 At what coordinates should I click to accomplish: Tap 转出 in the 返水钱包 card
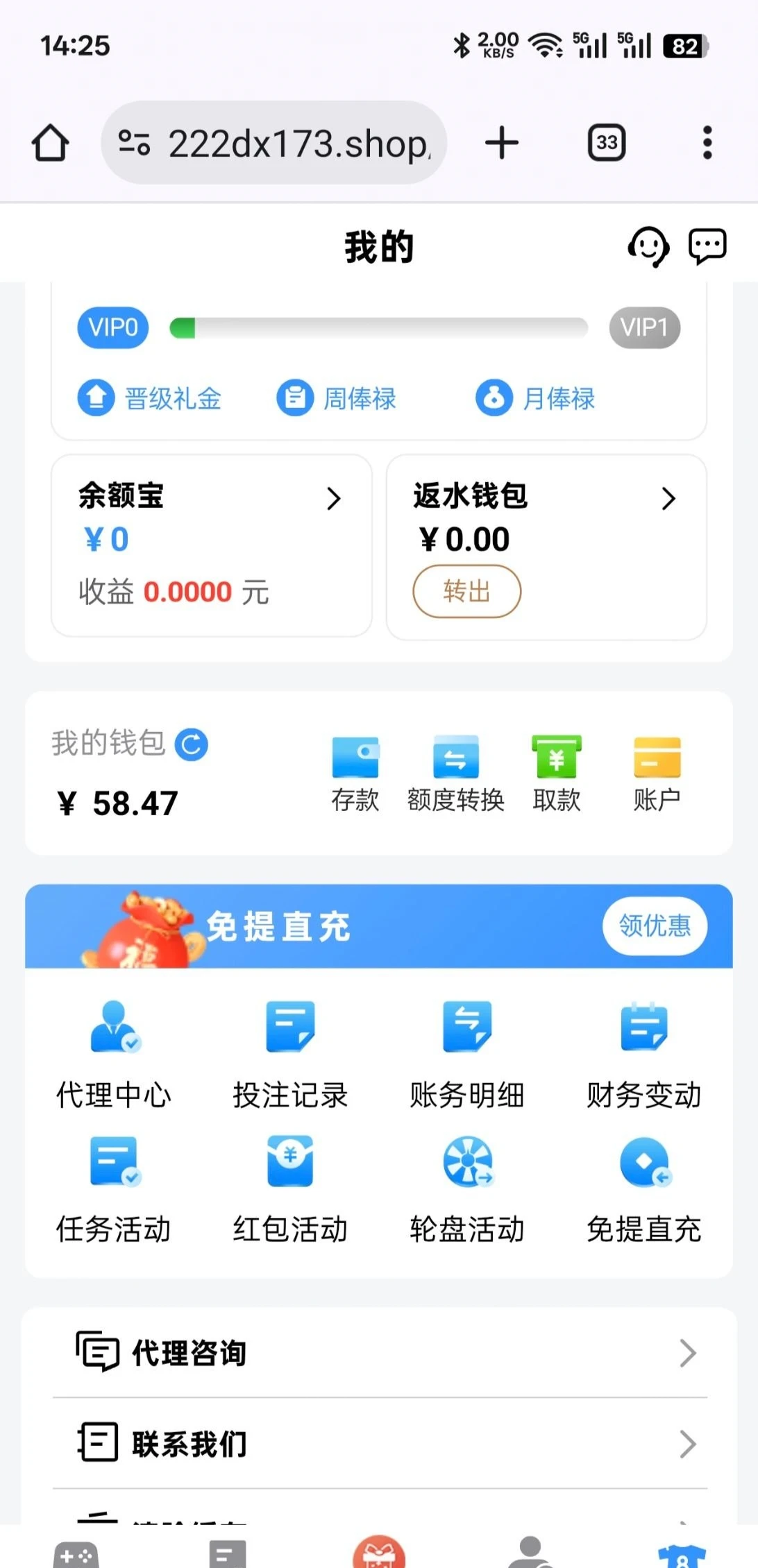pyautogui.click(x=466, y=591)
